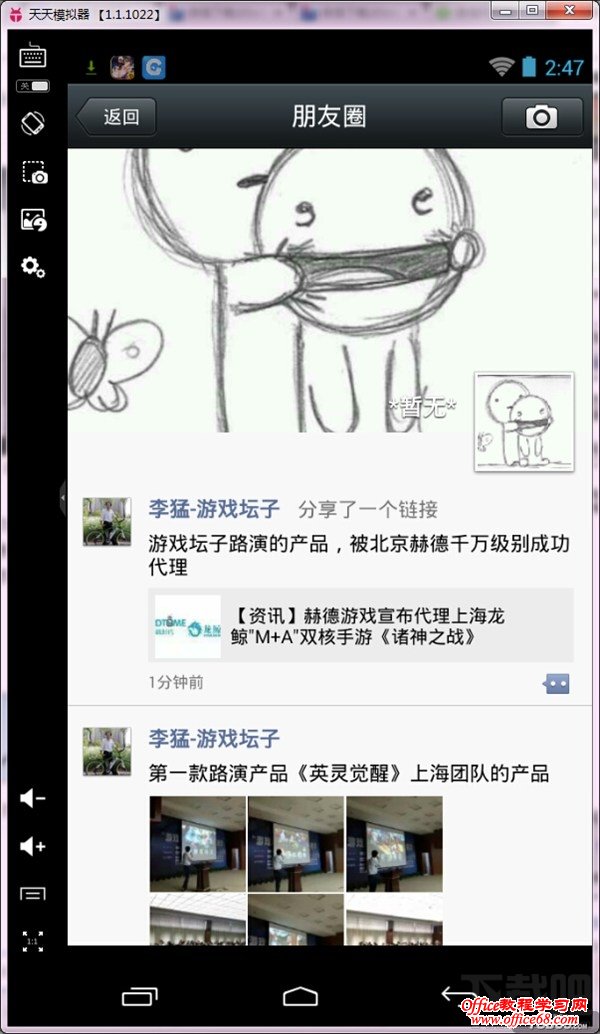Raise the emulator volume
Image resolution: width=600 pixels, height=1034 pixels.
click(33, 847)
